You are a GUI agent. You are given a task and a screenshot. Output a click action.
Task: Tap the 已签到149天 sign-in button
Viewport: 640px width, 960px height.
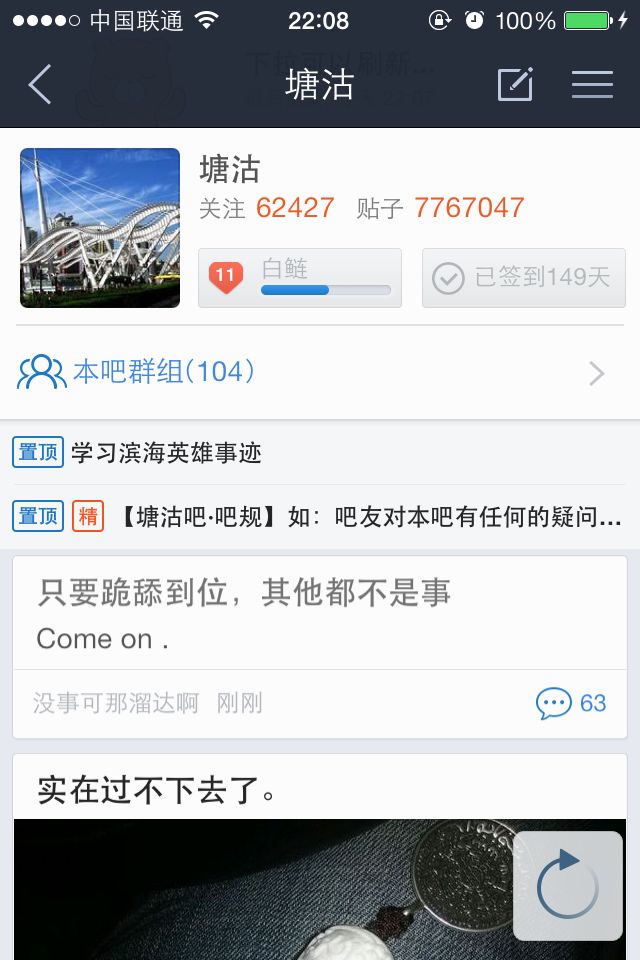click(x=523, y=277)
